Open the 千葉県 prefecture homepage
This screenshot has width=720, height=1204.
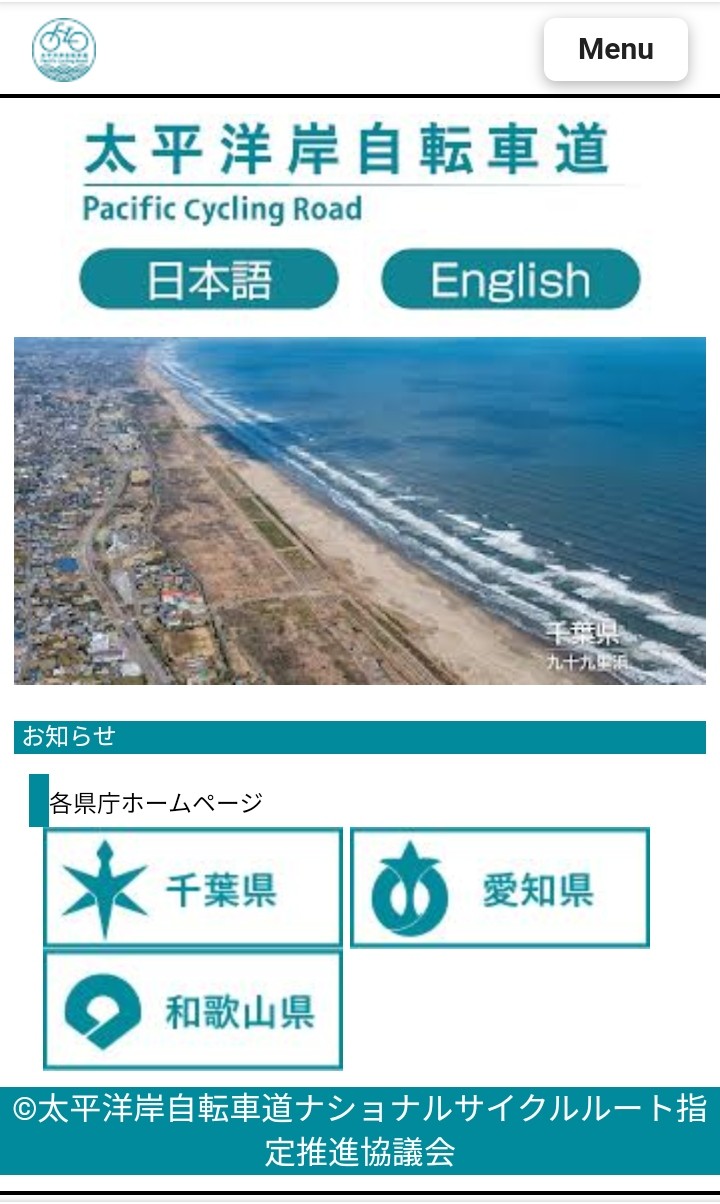(x=193, y=888)
